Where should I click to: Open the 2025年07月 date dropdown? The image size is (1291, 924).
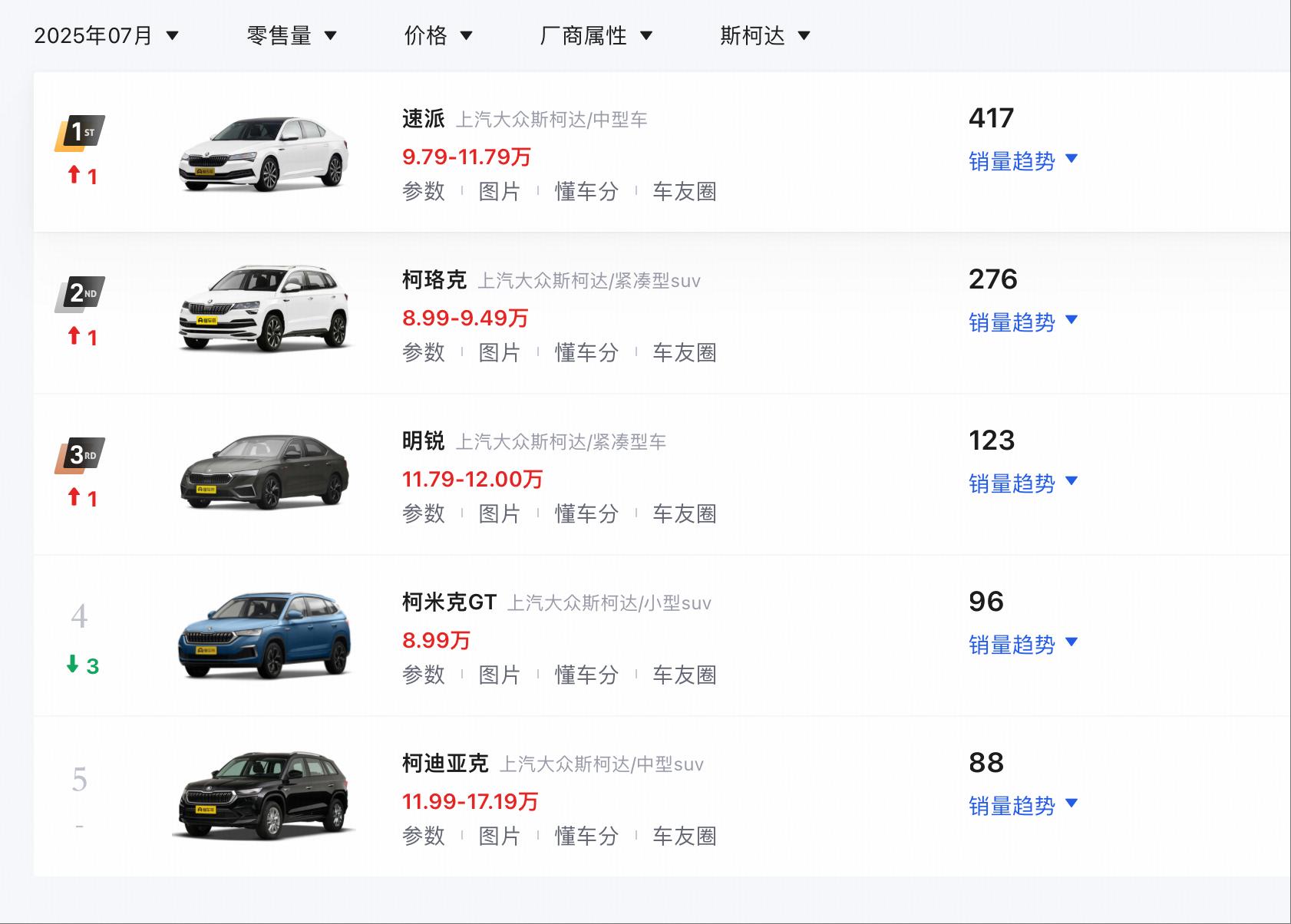click(106, 35)
